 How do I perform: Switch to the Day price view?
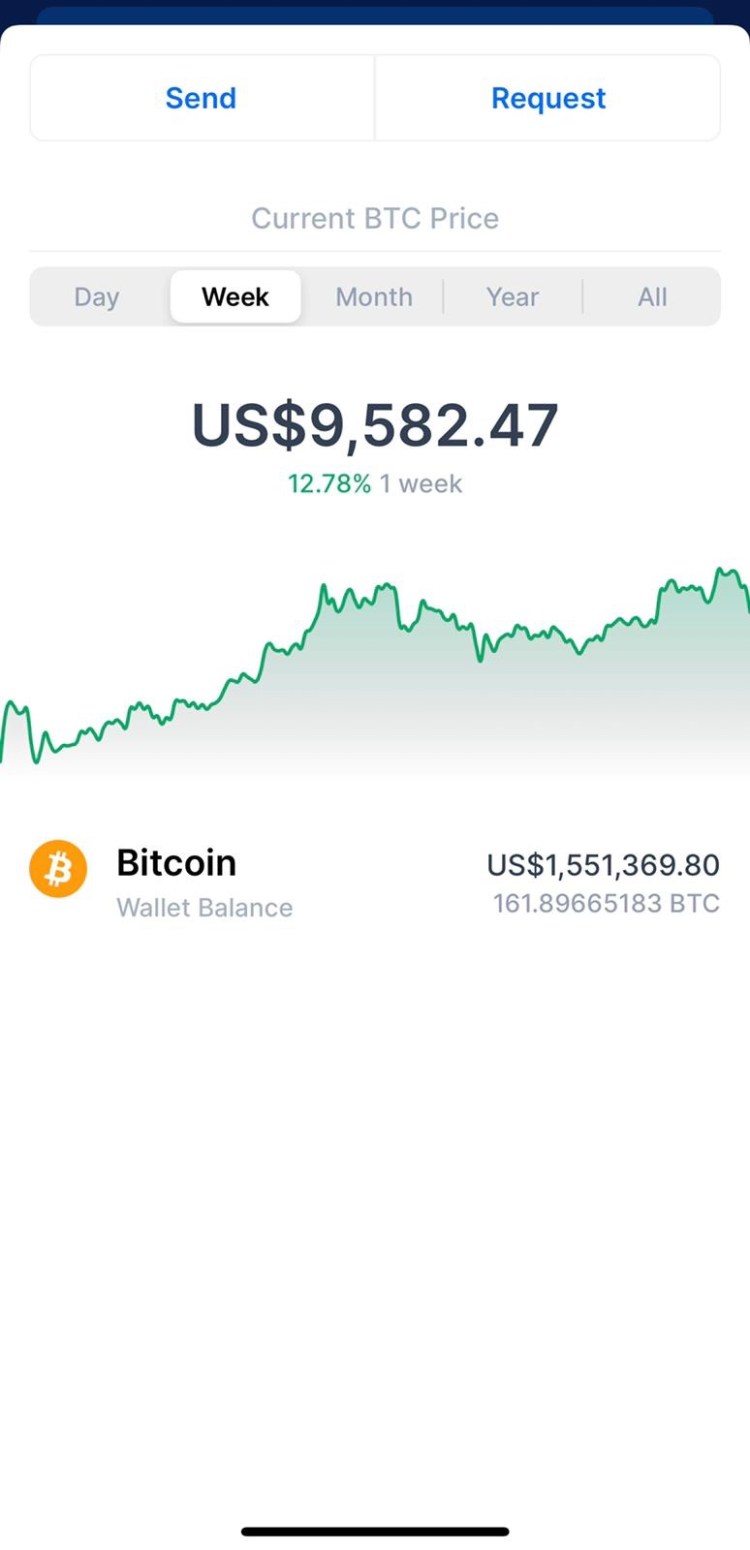point(97,297)
